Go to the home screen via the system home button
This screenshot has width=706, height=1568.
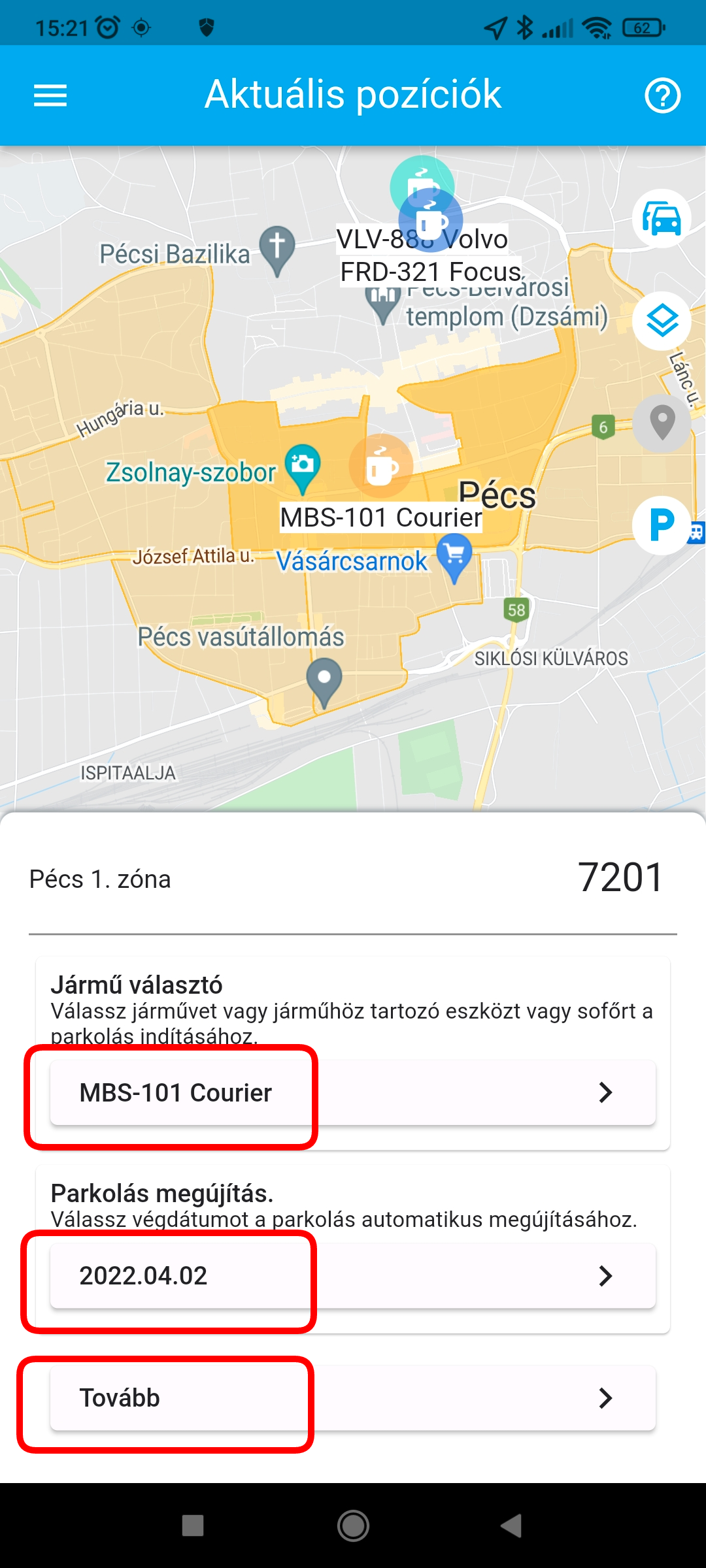click(353, 1526)
